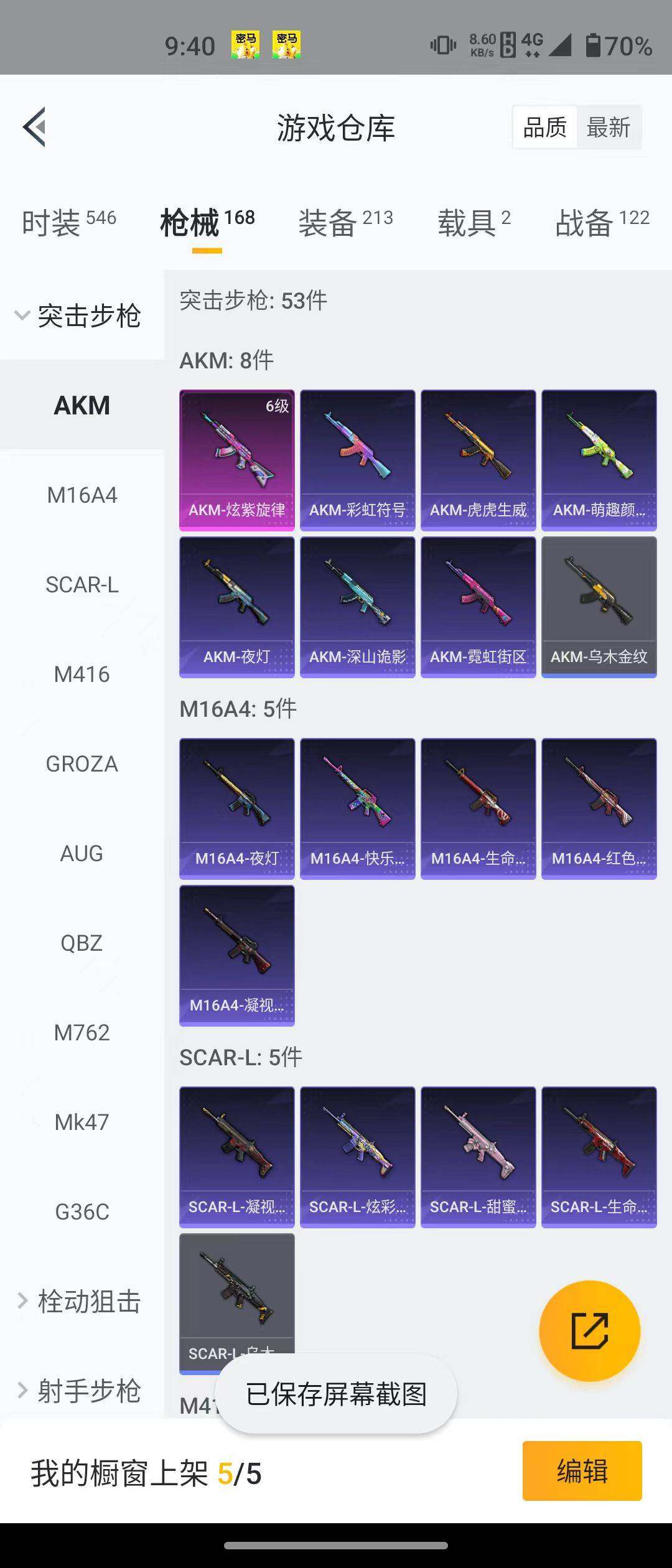Sort the warehouse by 品质
Screen dimensions: 672x1568
coord(544,128)
